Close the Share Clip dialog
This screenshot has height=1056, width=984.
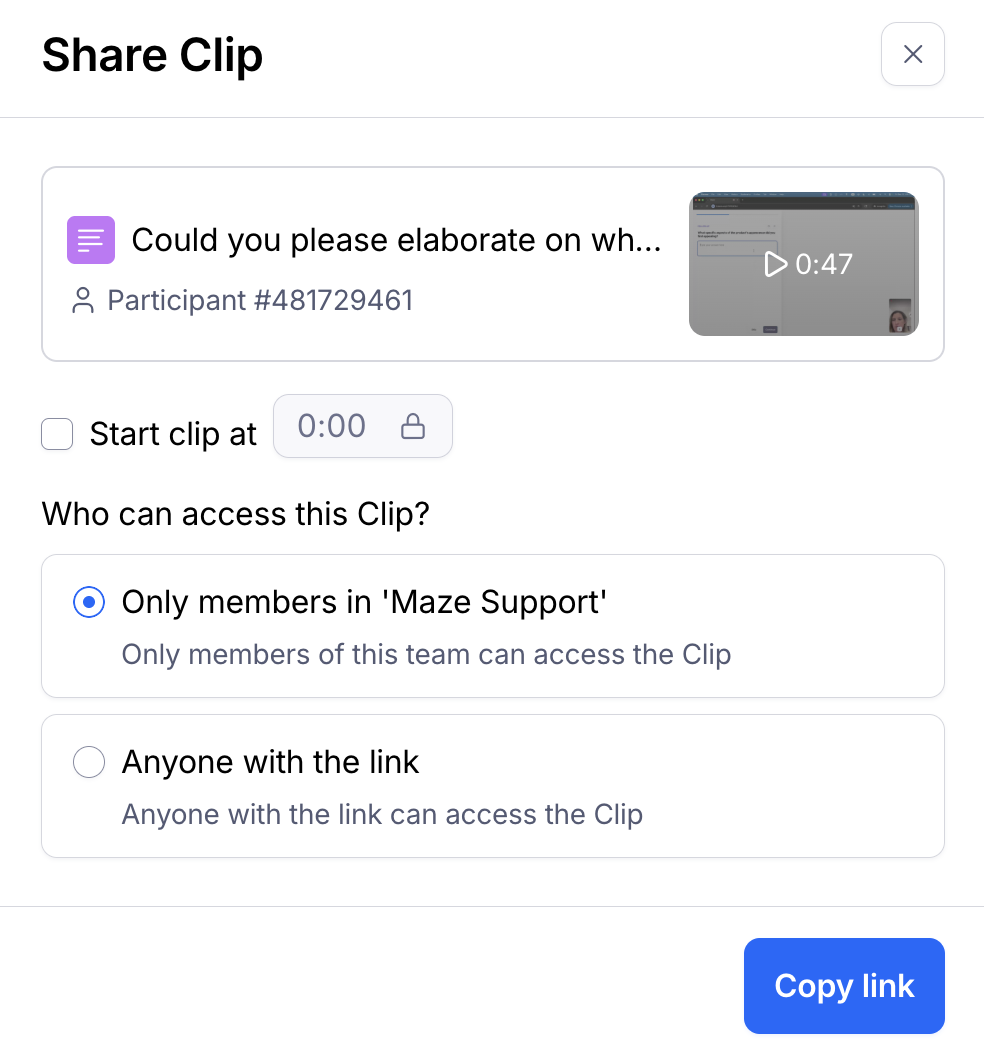coord(912,54)
